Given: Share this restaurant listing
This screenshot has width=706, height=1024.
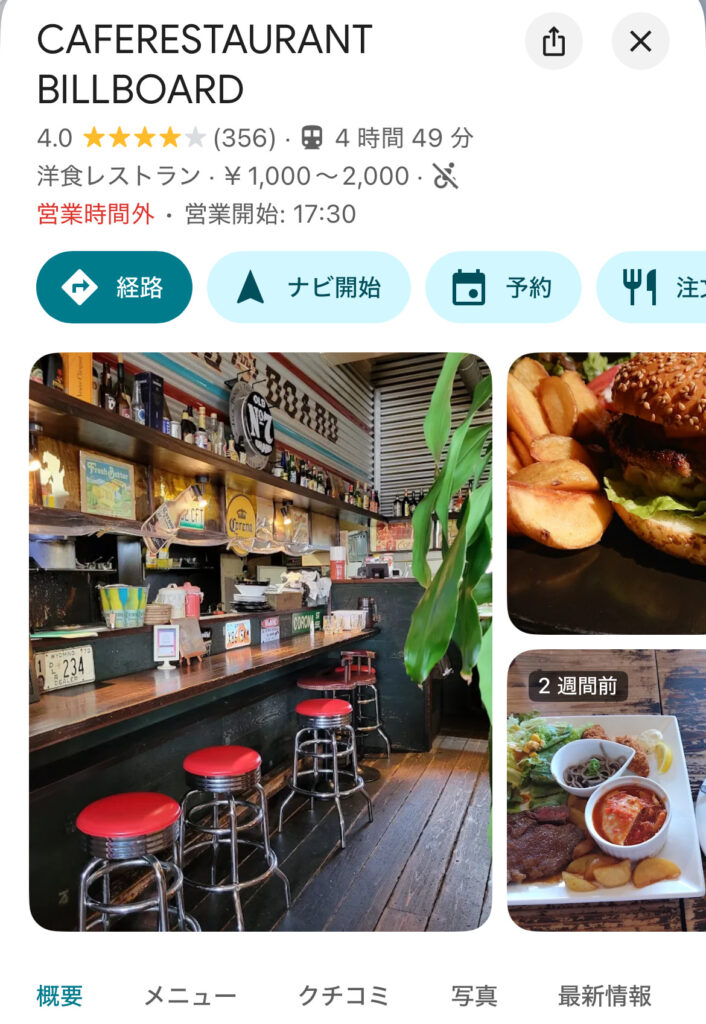Looking at the screenshot, I should tap(553, 41).
